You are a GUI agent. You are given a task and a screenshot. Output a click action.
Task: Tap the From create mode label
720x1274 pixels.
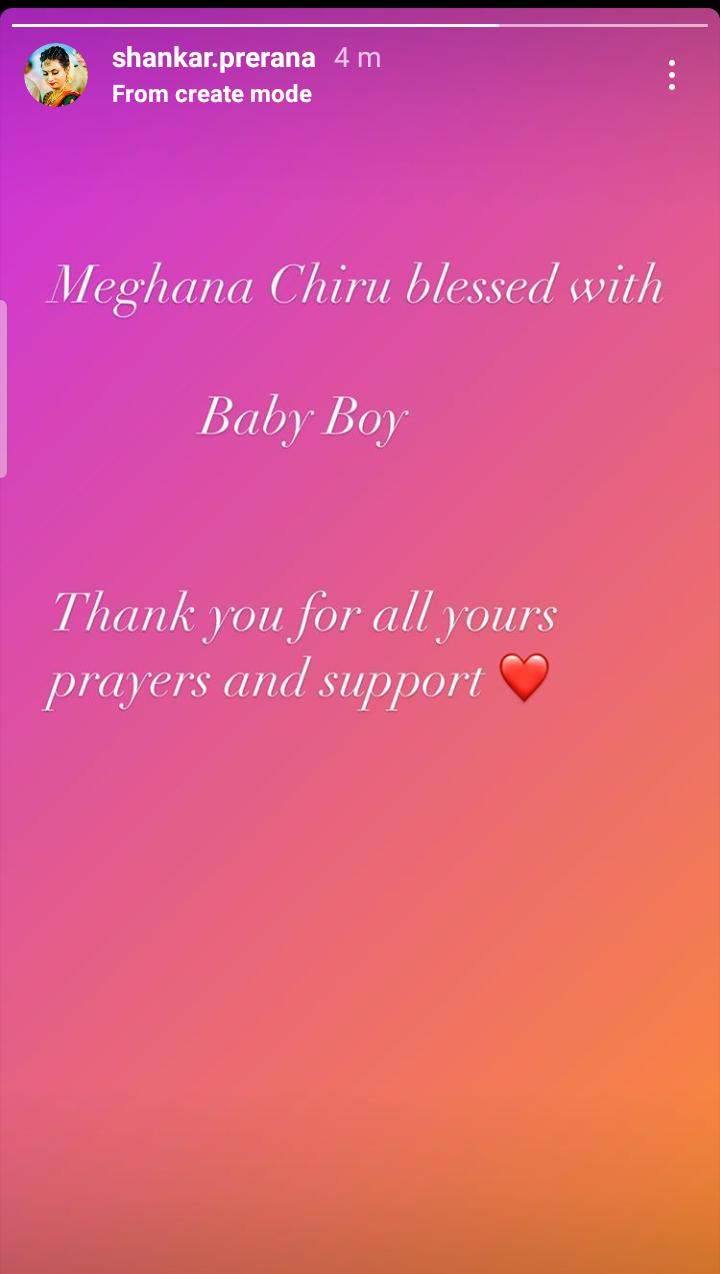tap(212, 94)
